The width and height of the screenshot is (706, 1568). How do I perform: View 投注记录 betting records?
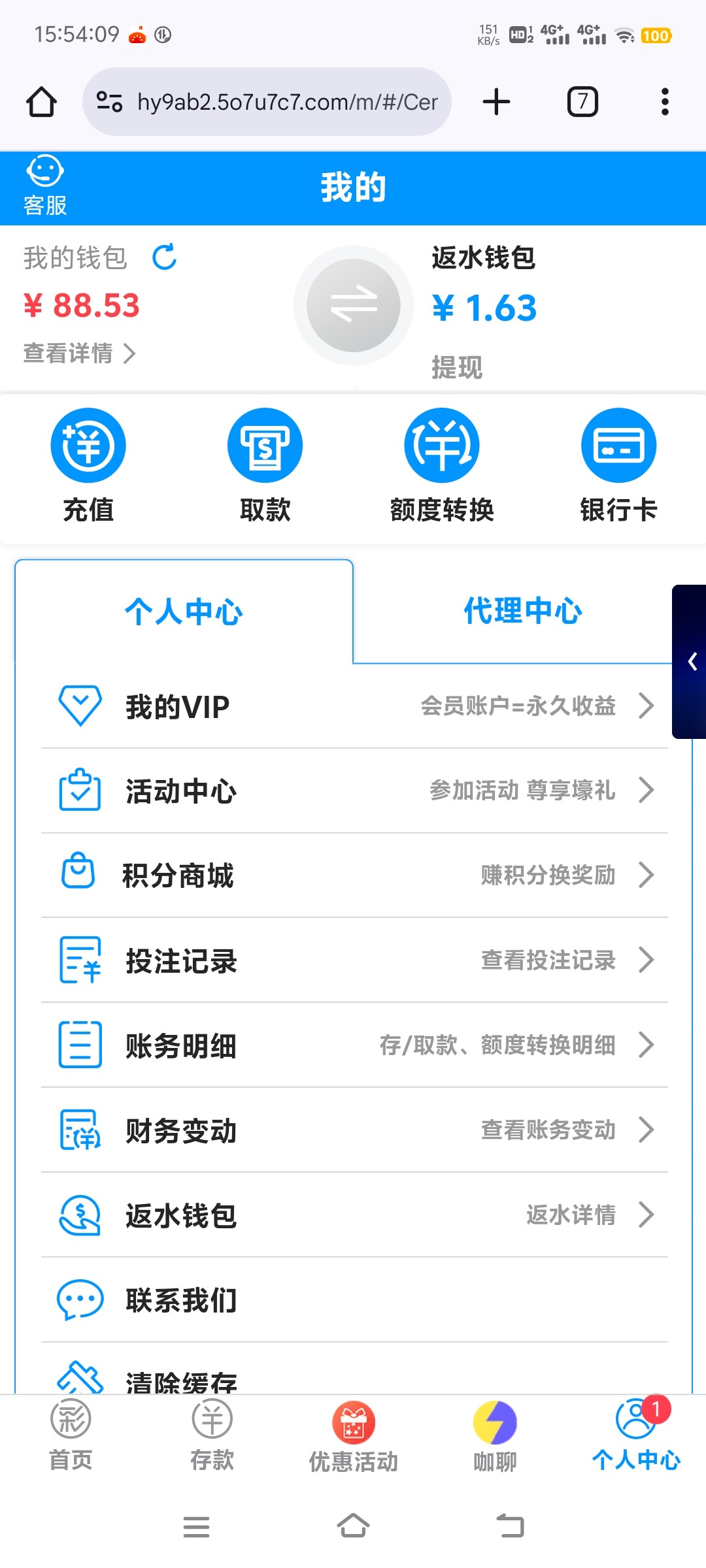(354, 960)
